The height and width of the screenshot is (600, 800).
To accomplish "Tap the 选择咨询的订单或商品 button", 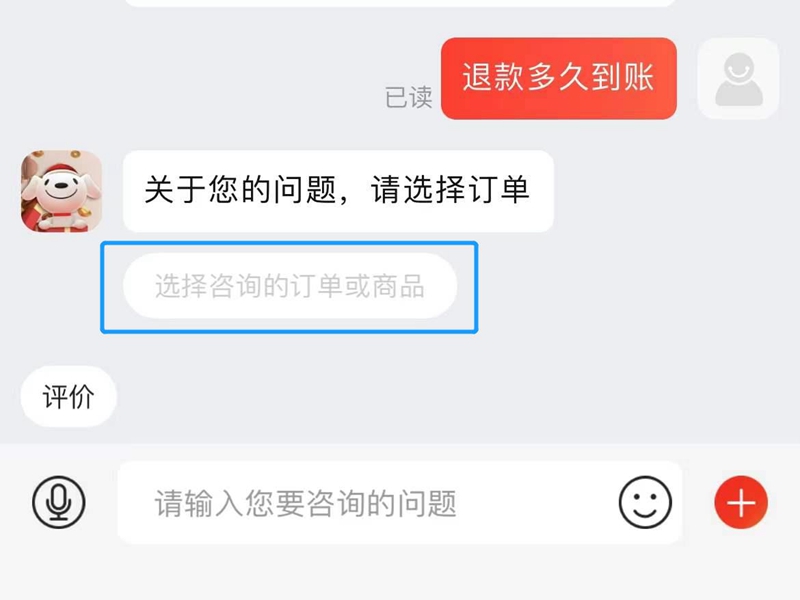I will pyautogui.click(x=290, y=287).
